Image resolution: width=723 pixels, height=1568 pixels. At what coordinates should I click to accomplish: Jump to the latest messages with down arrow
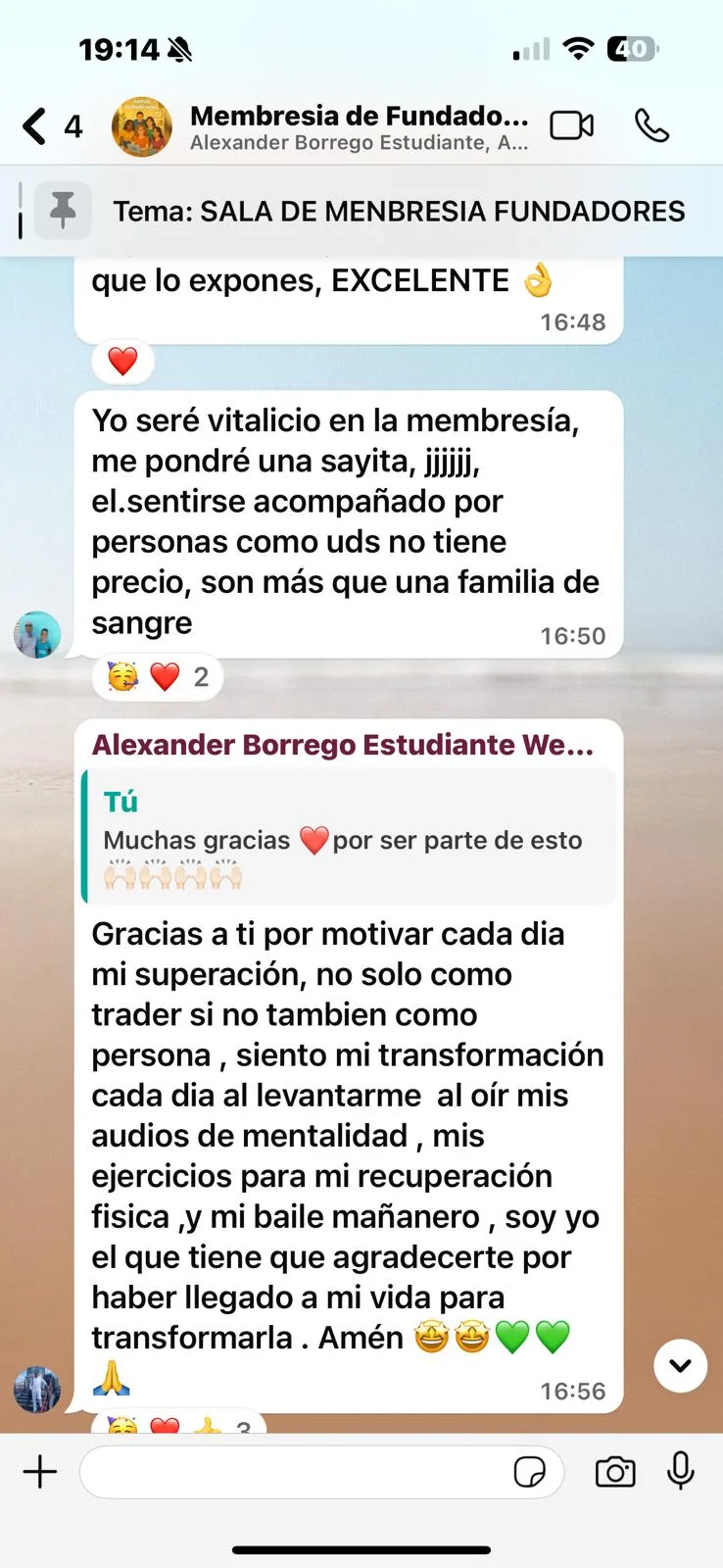681,1365
